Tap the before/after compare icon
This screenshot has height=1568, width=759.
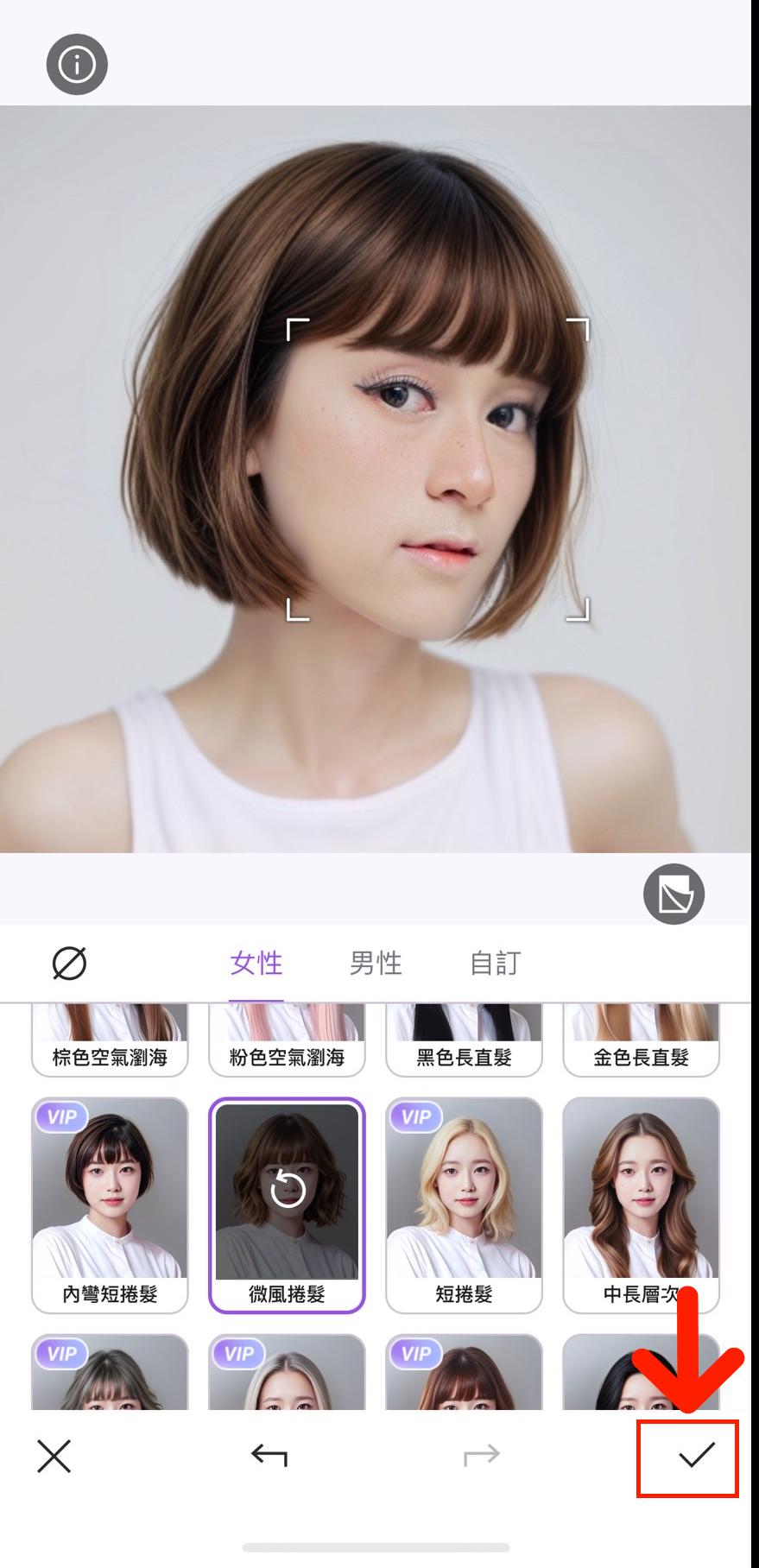(x=674, y=894)
